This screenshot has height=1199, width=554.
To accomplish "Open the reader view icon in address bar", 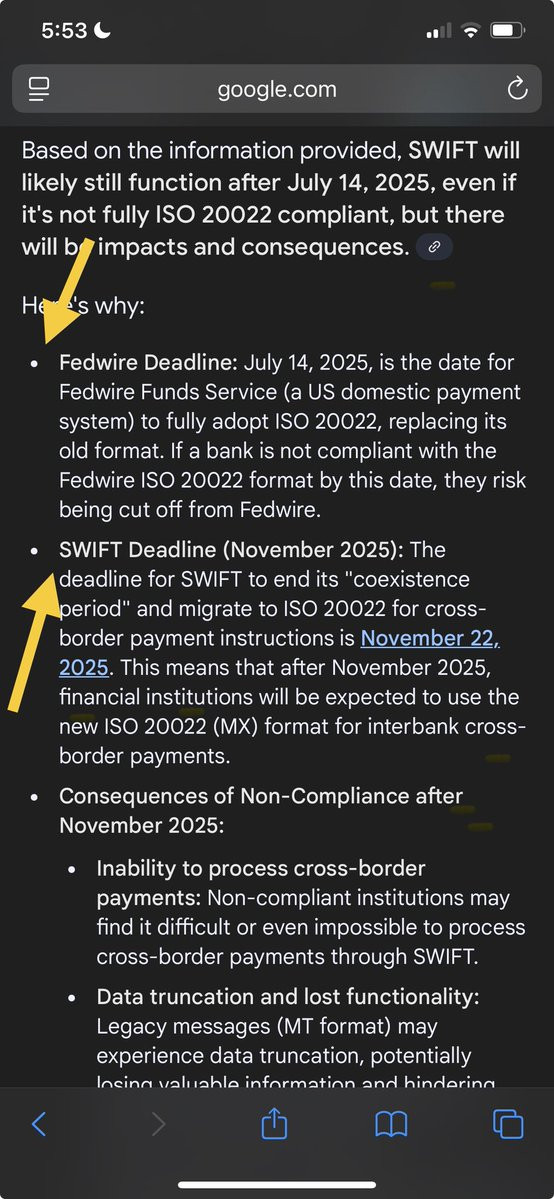I will tap(38, 89).
